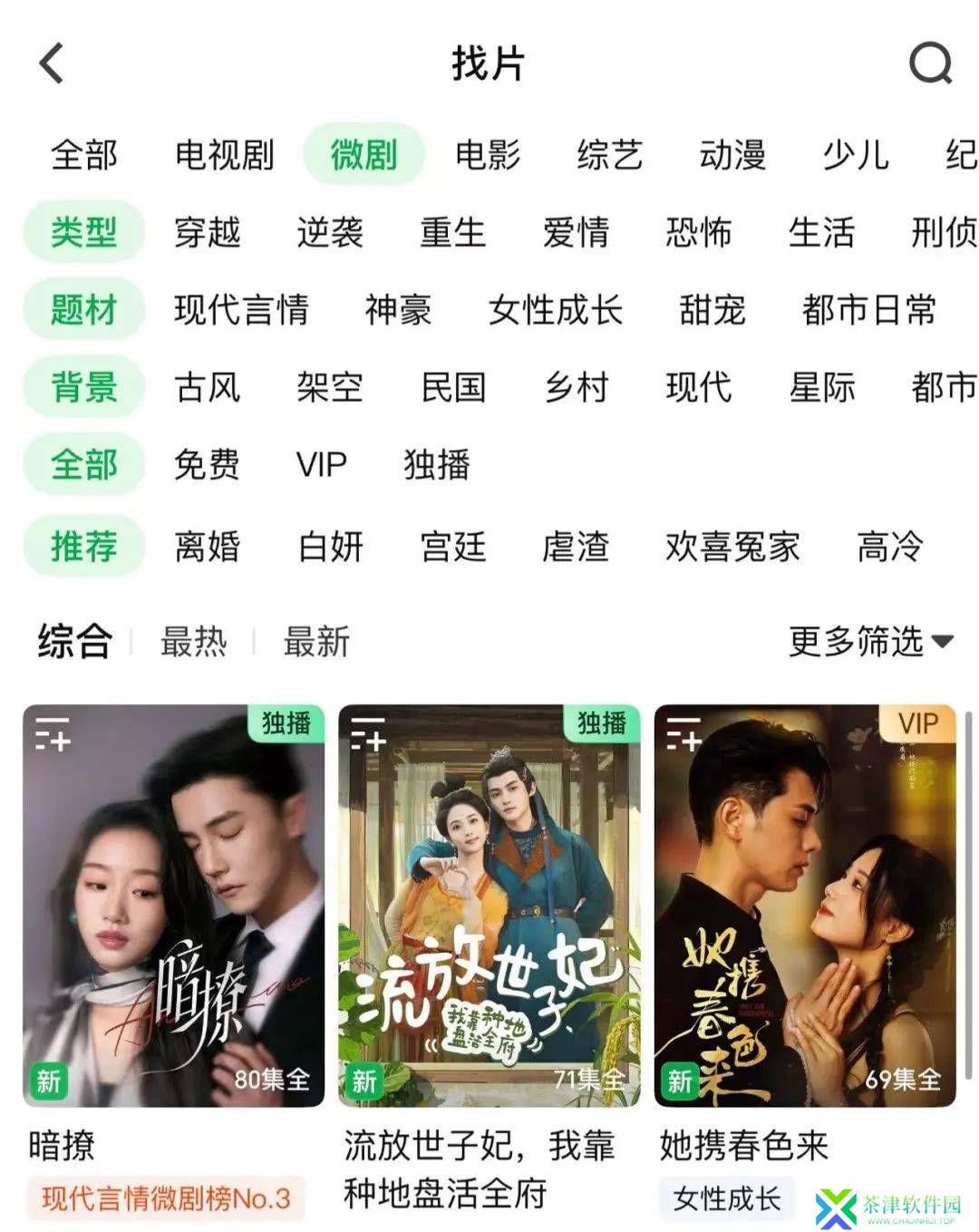The height and width of the screenshot is (1232, 979).
Task: Switch to the 电视剧 category tab
Action: [x=224, y=155]
